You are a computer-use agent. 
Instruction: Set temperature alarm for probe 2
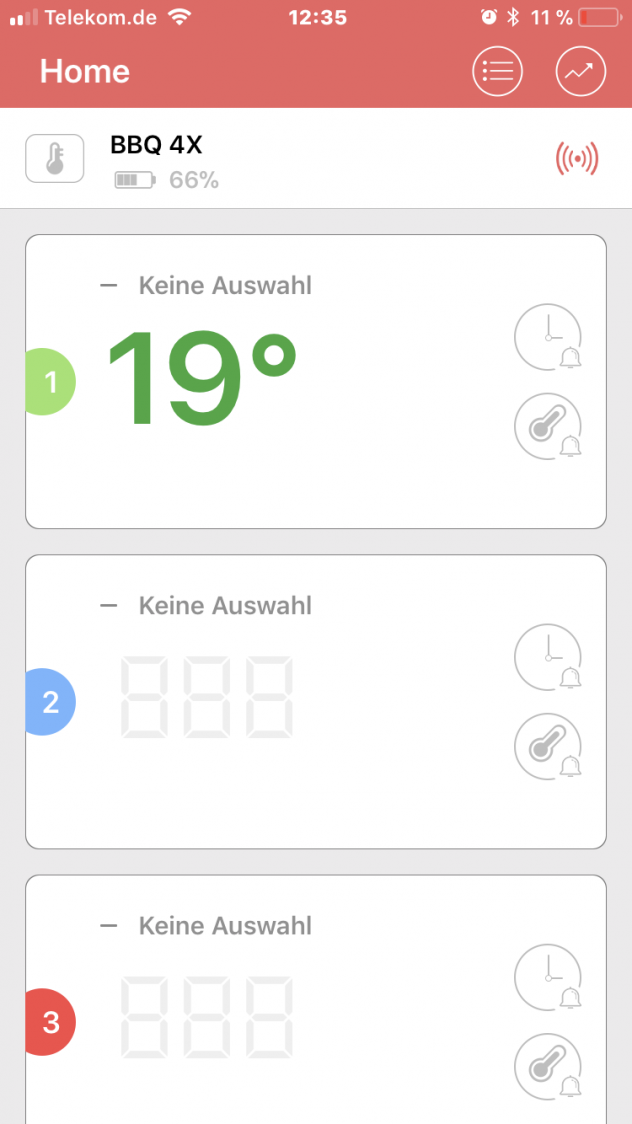pos(548,747)
